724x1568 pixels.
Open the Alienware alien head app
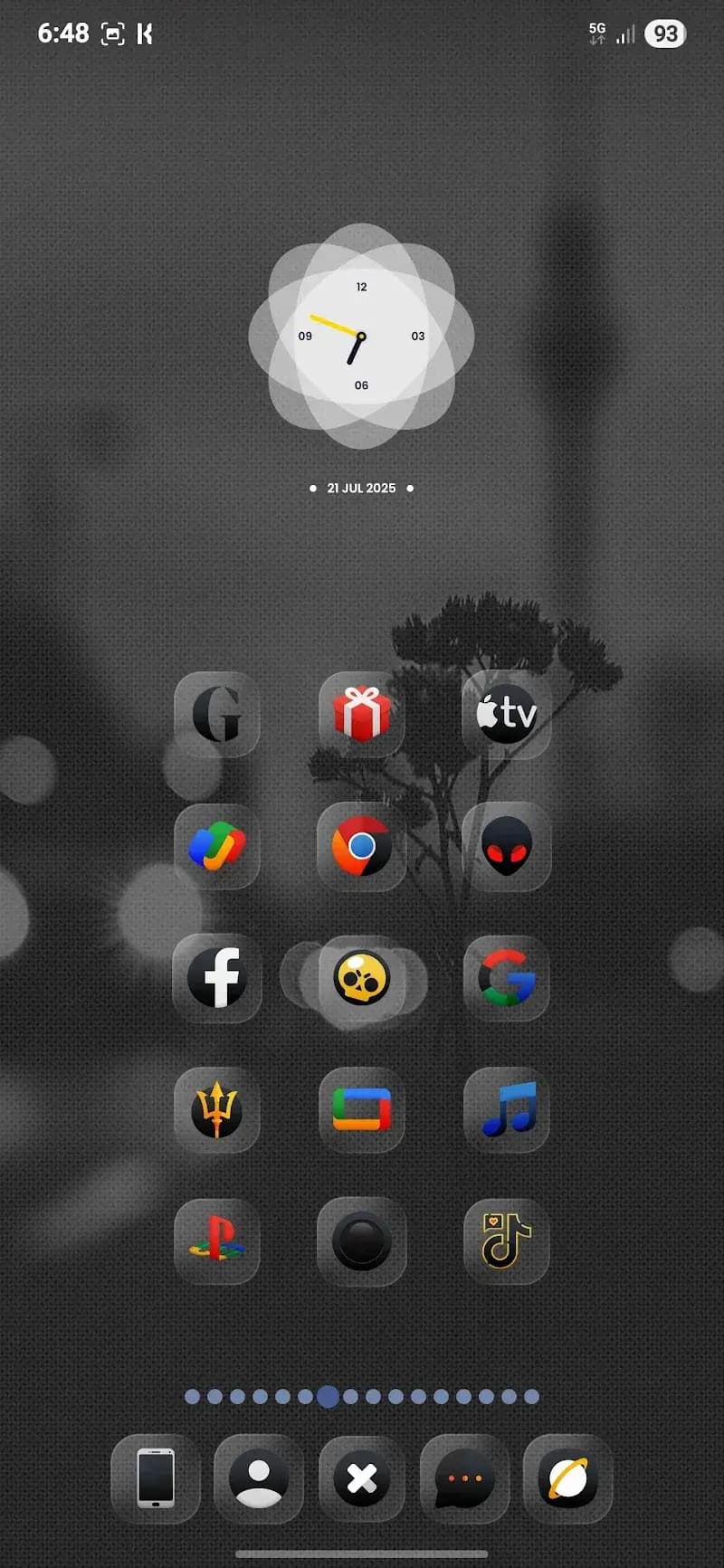click(x=507, y=846)
